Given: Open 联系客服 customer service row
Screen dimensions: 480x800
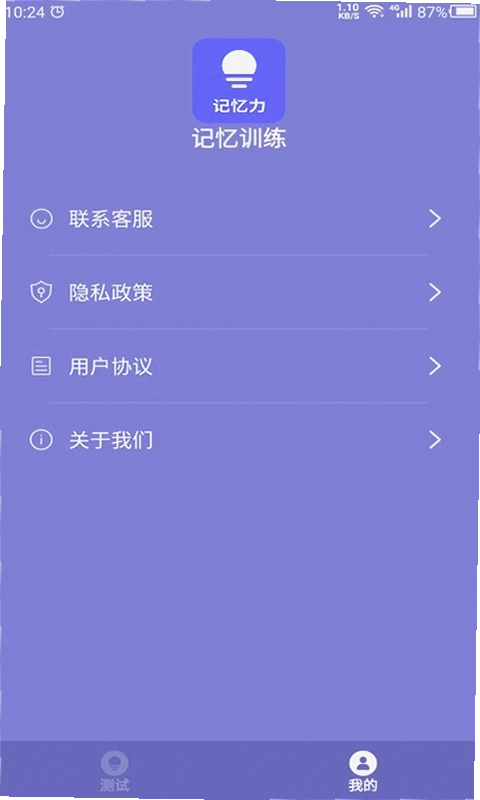Looking at the screenshot, I should pyautogui.click(x=237, y=219).
